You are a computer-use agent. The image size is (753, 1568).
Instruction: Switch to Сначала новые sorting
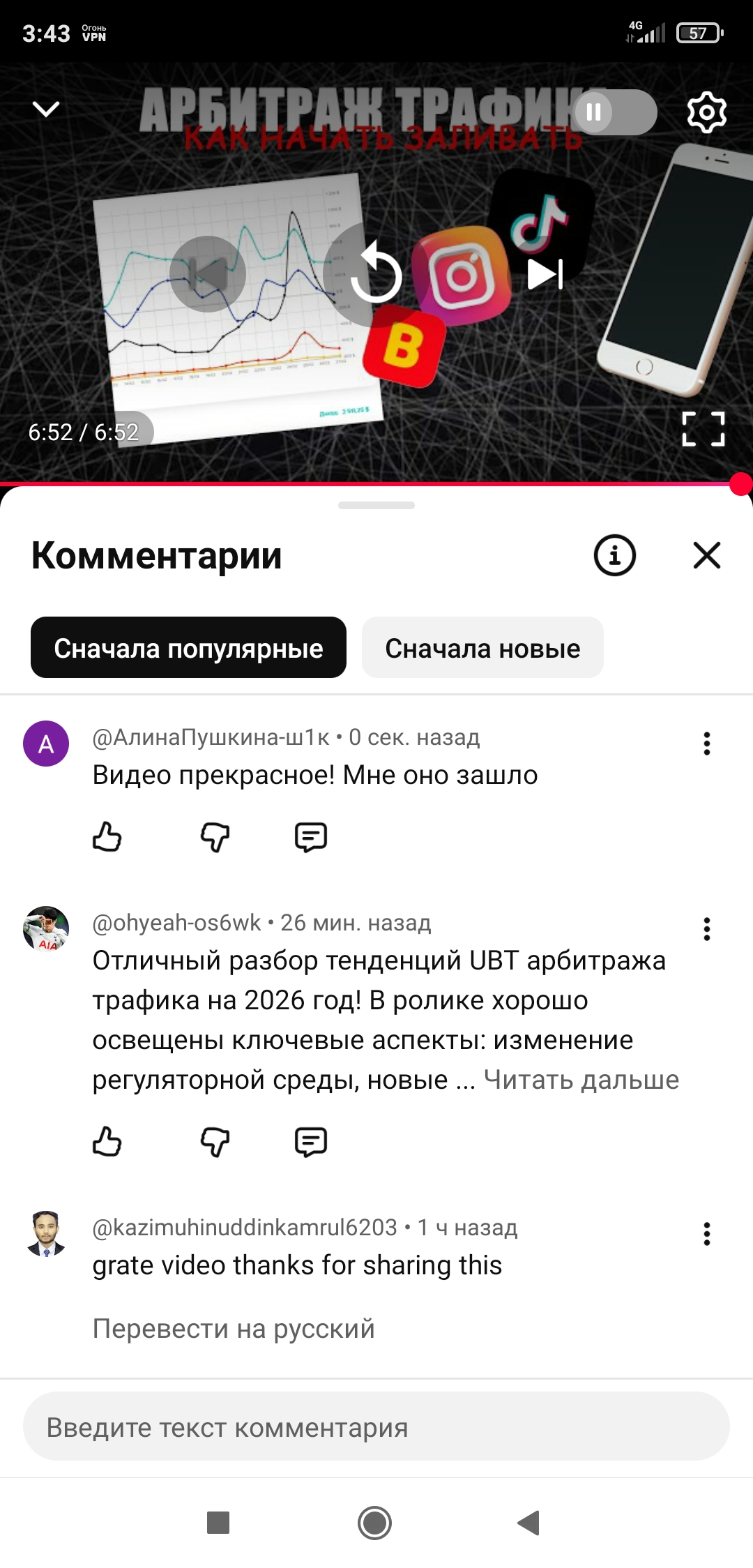[482, 647]
